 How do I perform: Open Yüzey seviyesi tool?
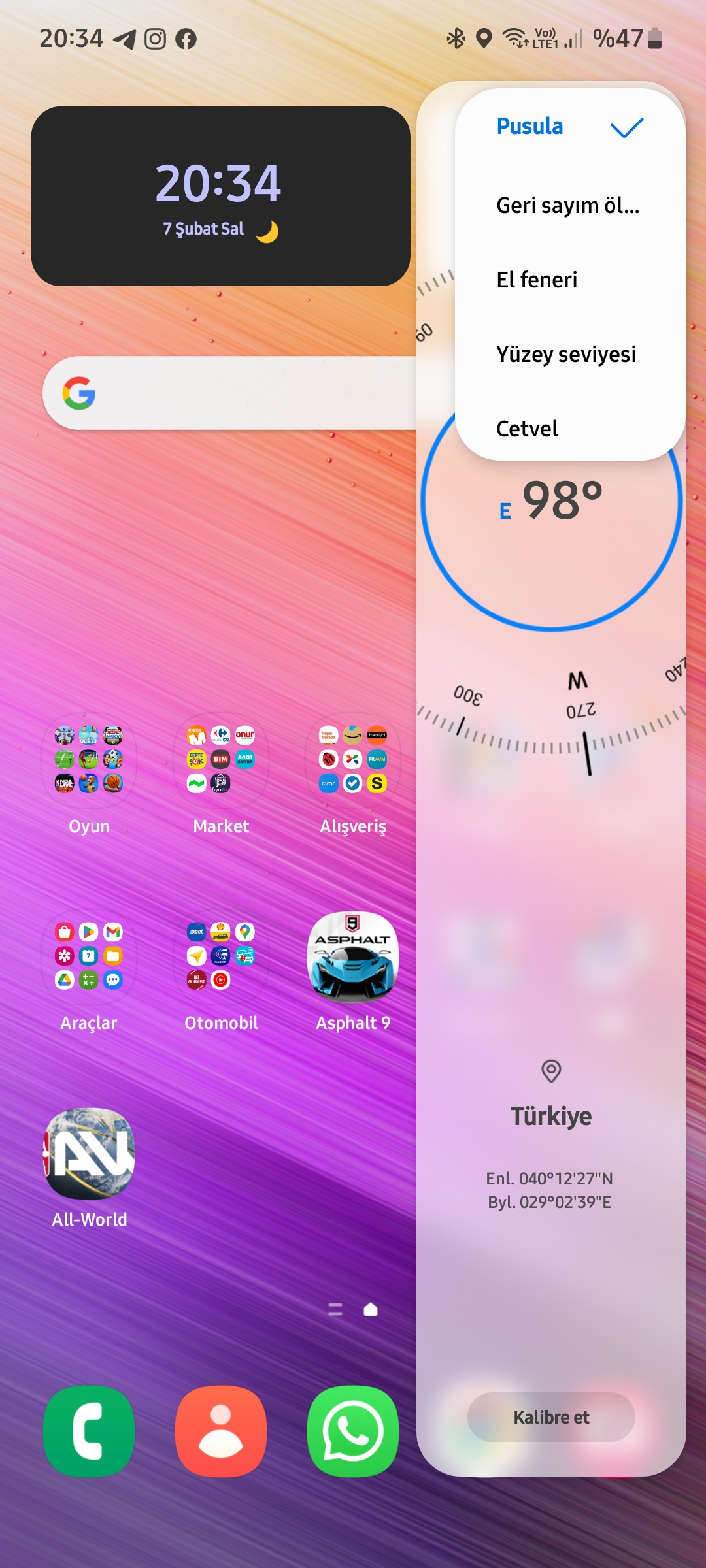[x=570, y=355]
